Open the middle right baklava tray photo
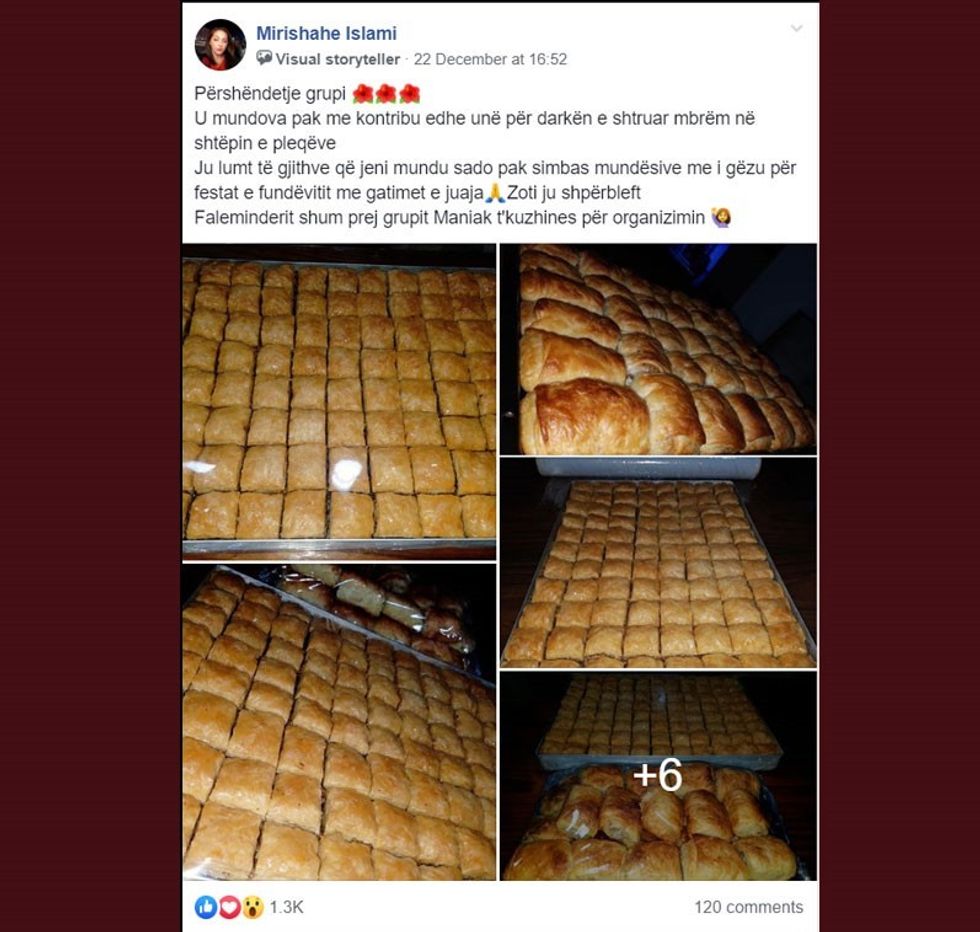The width and height of the screenshot is (980, 932). (x=658, y=563)
